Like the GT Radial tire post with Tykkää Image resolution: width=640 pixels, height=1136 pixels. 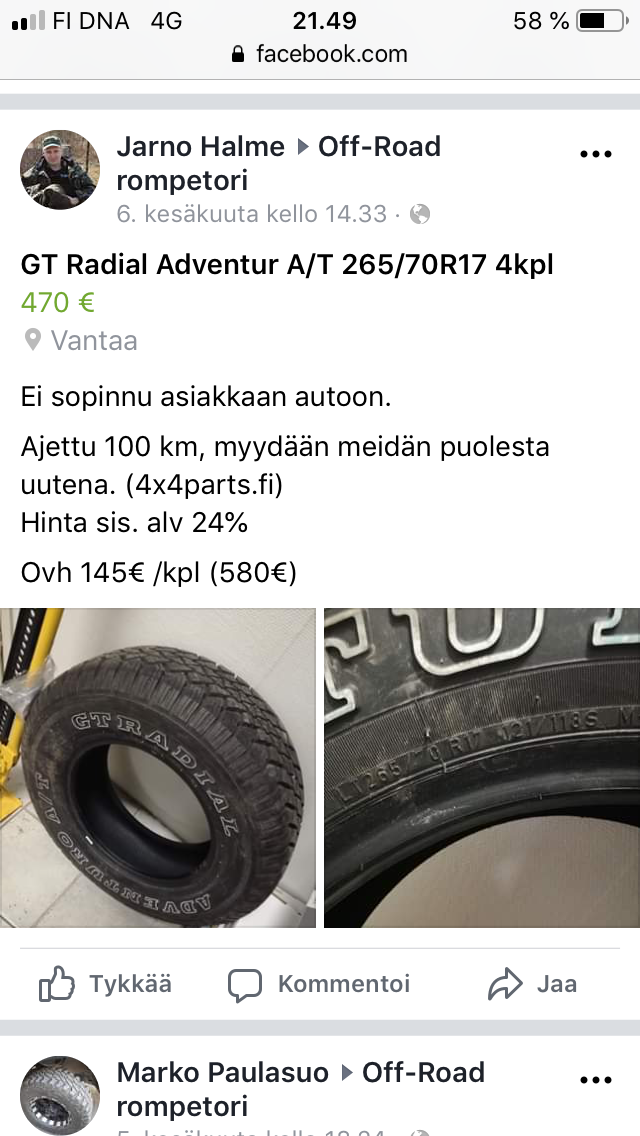tap(105, 984)
